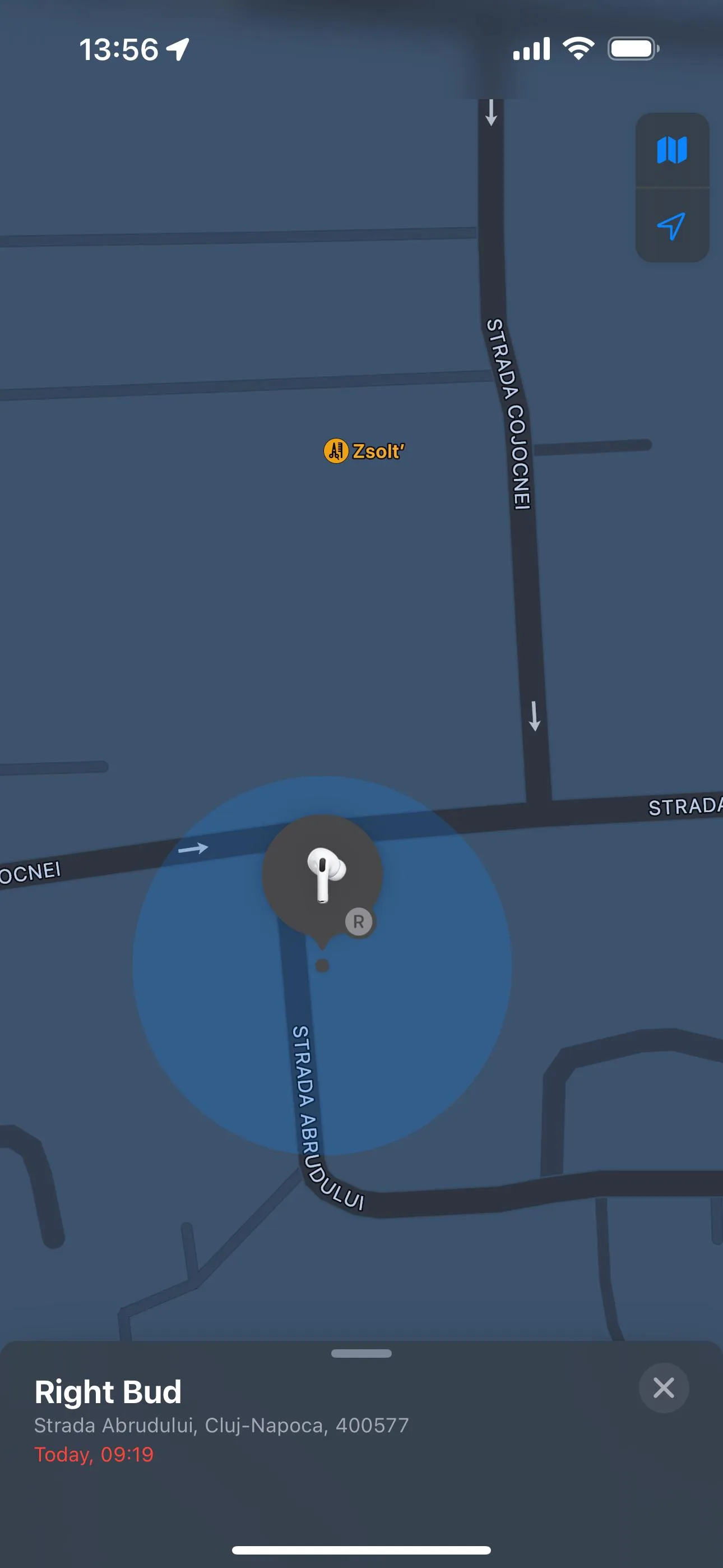Center map on my current location
Screen dimensions: 723x1568
pos(671,227)
